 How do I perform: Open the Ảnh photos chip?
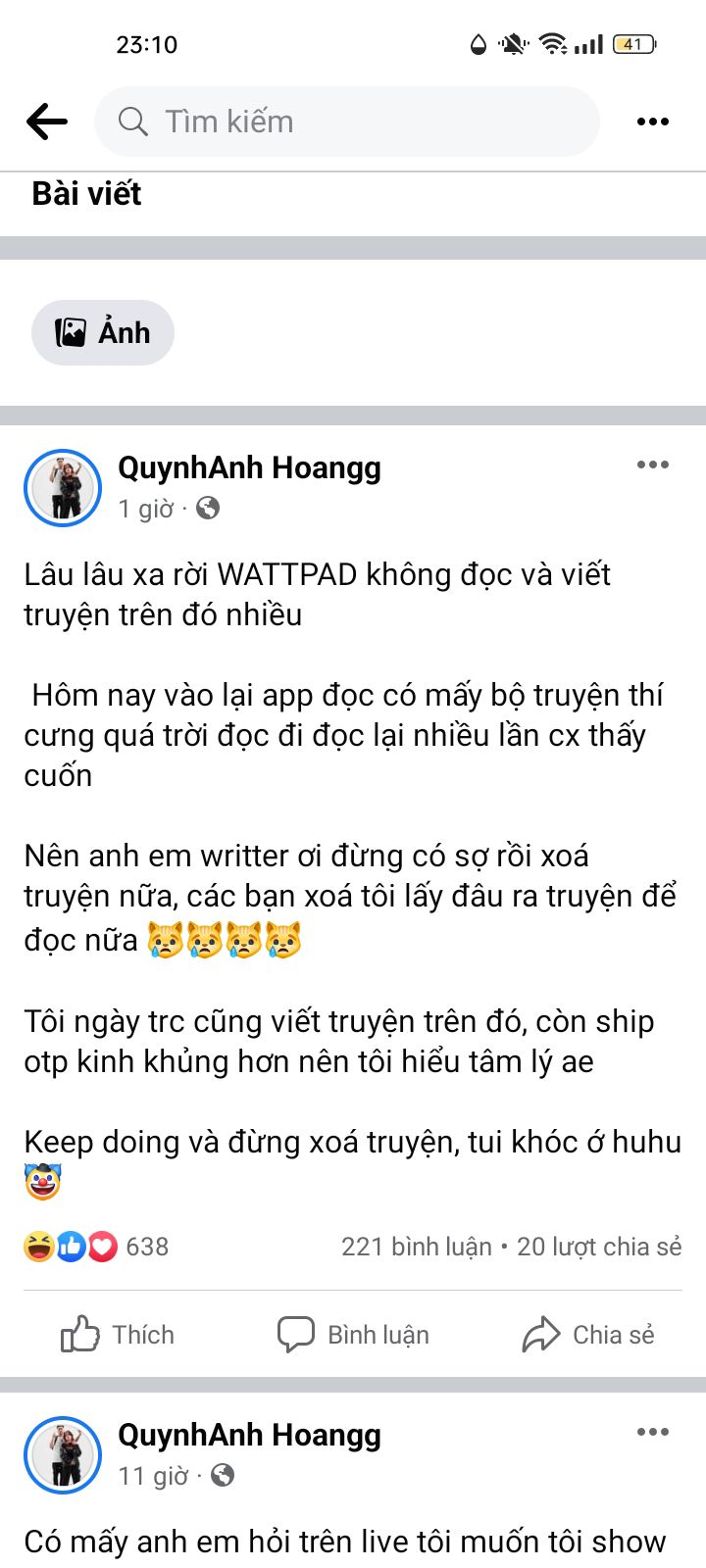(103, 333)
